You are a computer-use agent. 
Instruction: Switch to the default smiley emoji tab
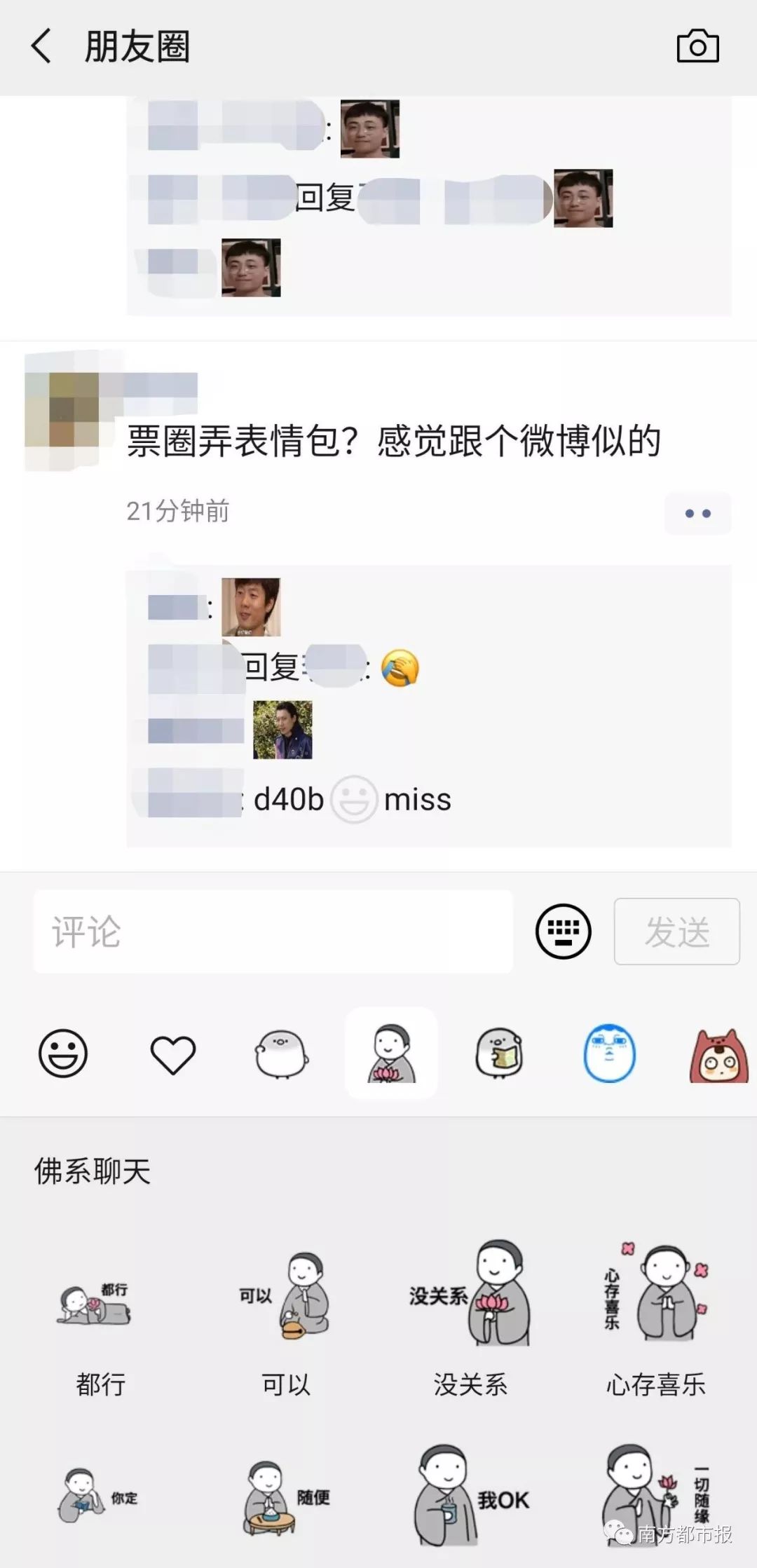coord(63,1053)
